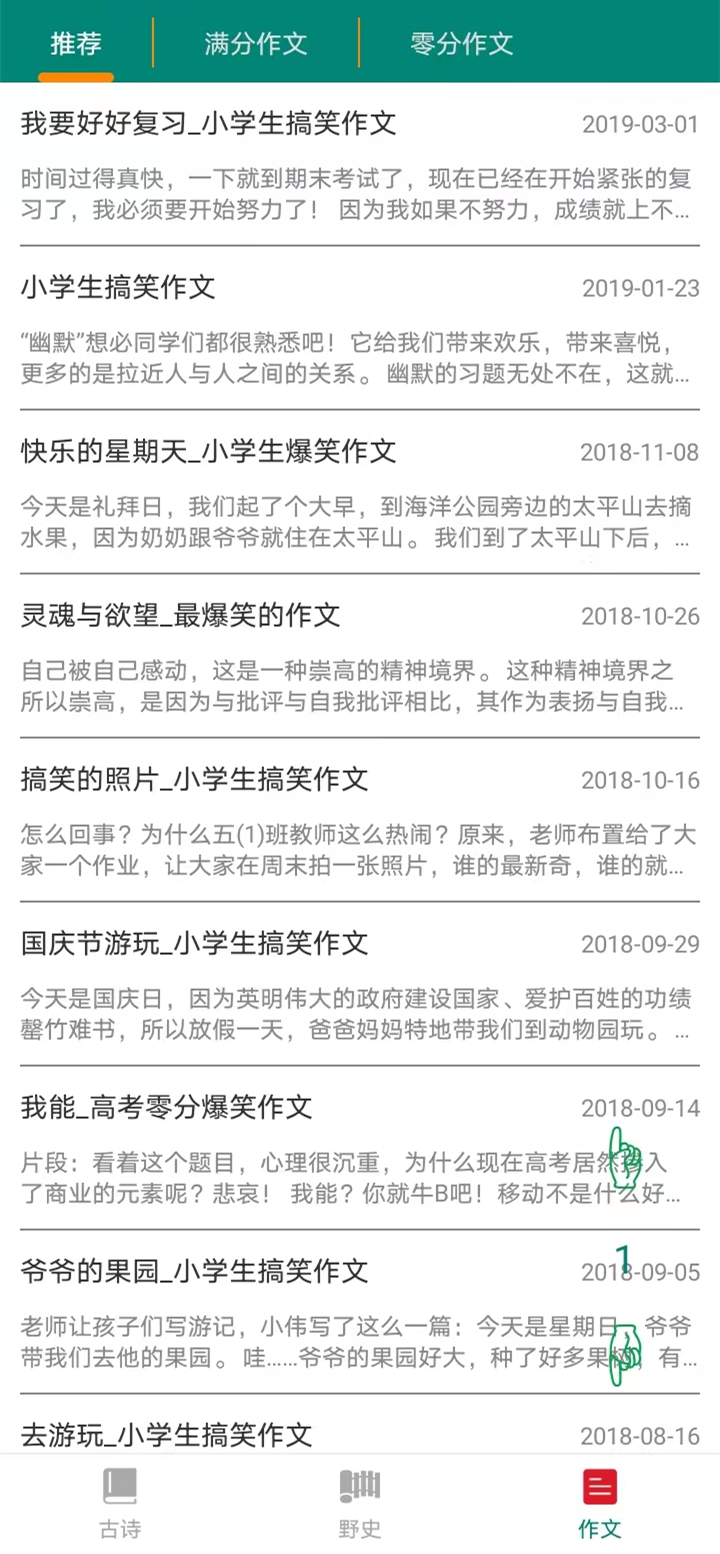Viewport: 720px width, 1554px height.
Task: Open 爷爷的果园_小学生搞笑作文
Action: [x=194, y=1272]
